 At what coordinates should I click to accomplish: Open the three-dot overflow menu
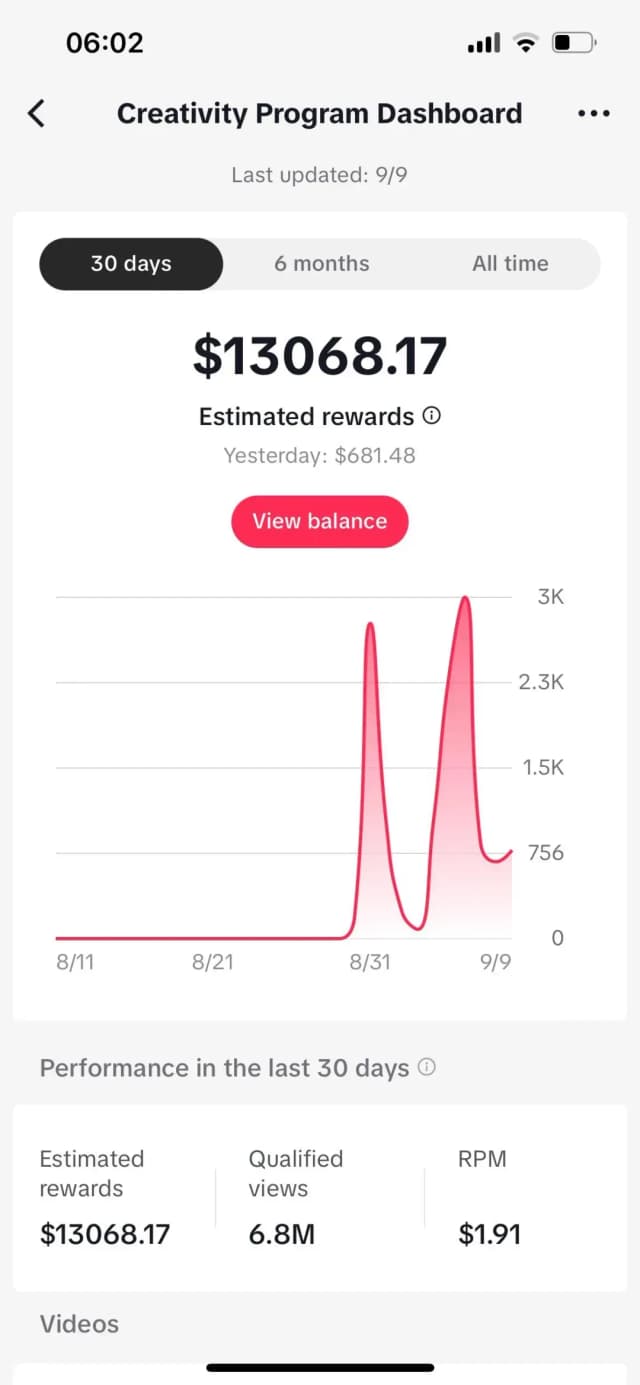click(593, 114)
